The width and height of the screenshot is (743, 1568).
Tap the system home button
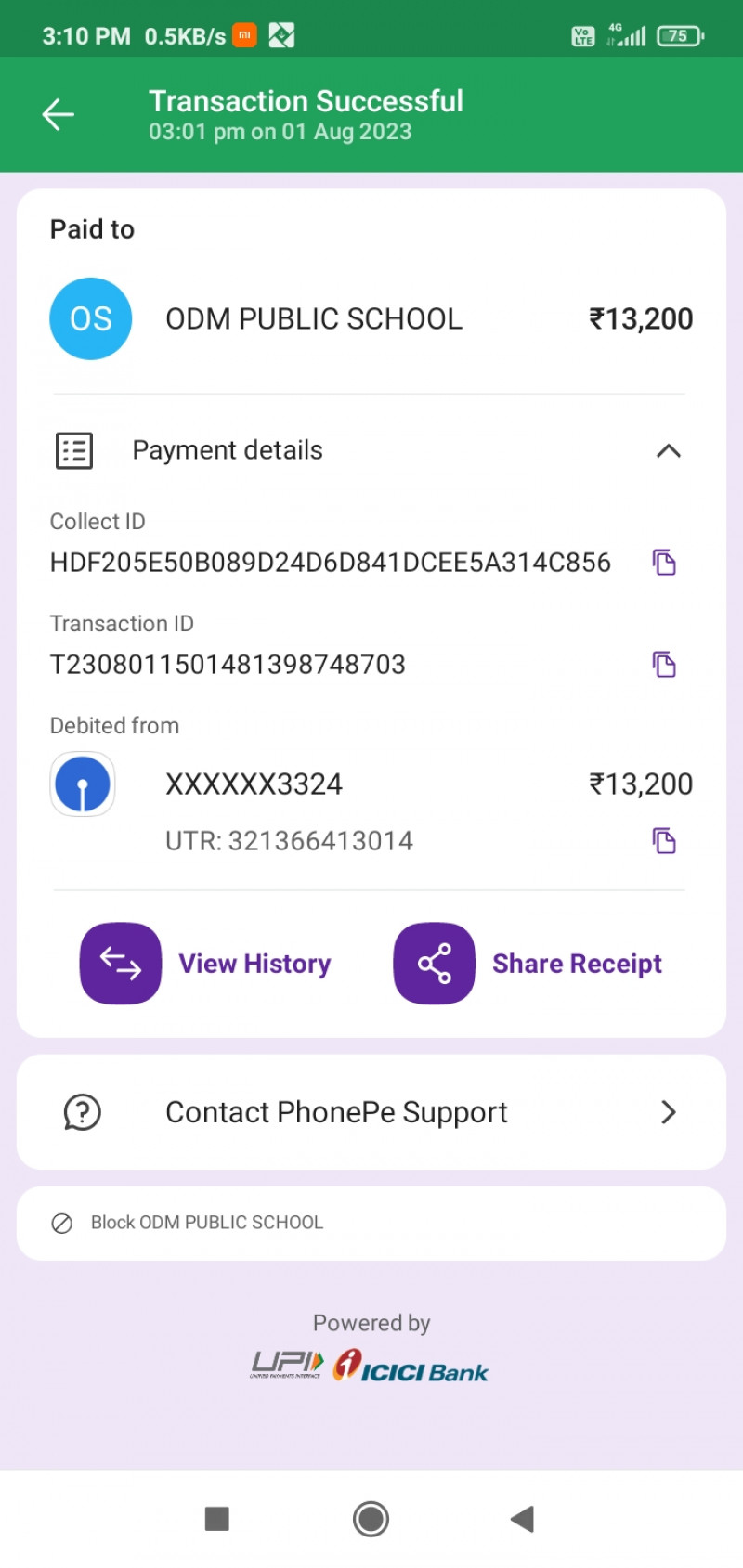pos(371,1520)
